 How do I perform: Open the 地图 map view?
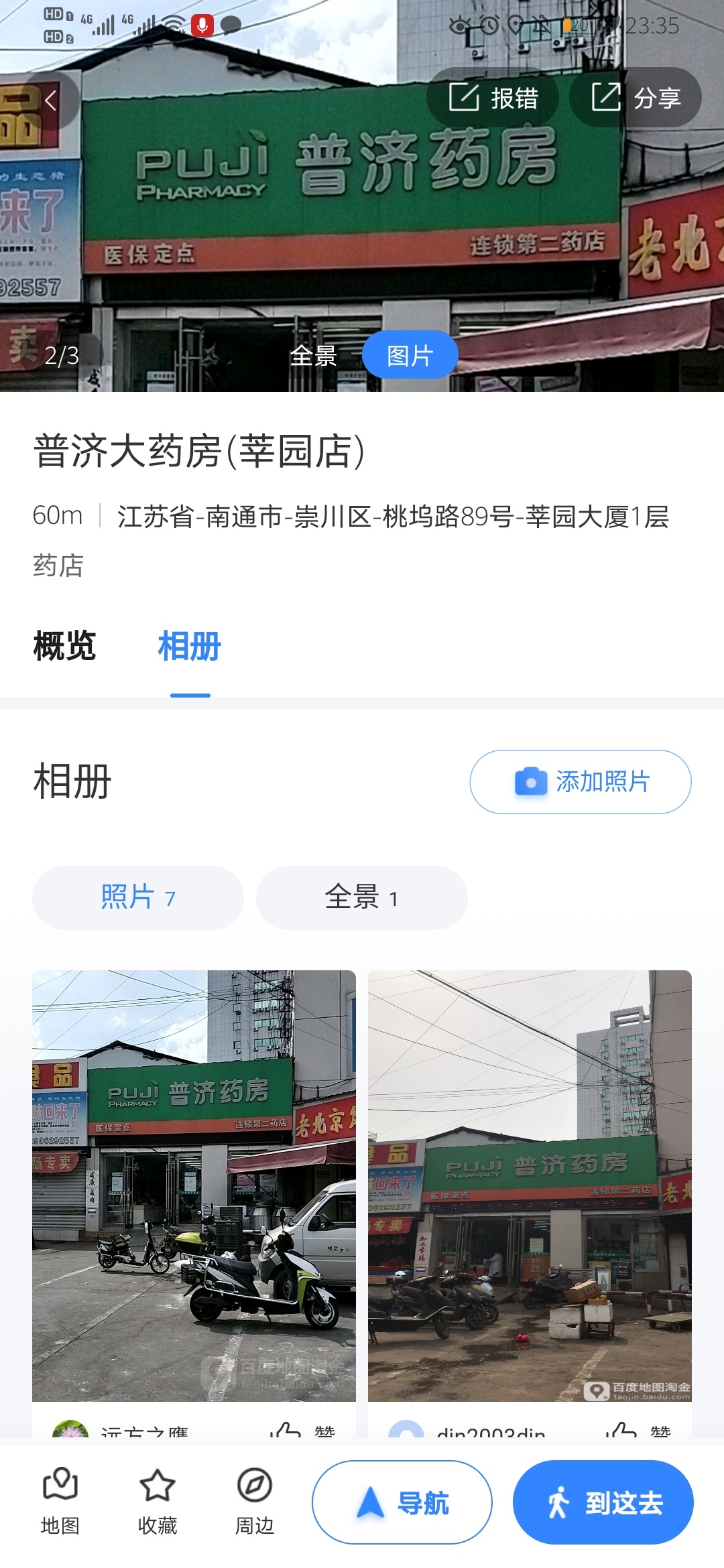pyautogui.click(x=60, y=1502)
